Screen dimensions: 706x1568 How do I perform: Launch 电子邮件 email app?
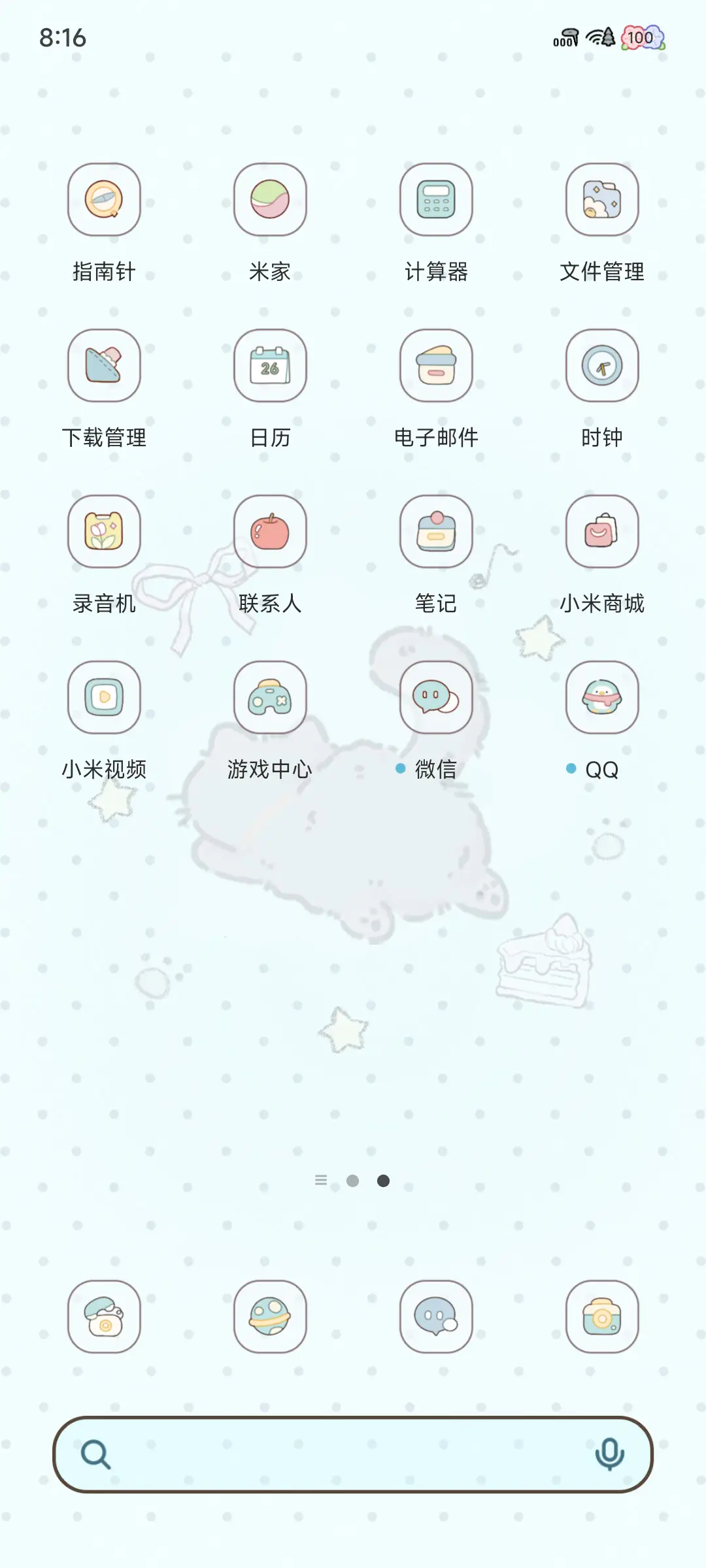pos(436,366)
